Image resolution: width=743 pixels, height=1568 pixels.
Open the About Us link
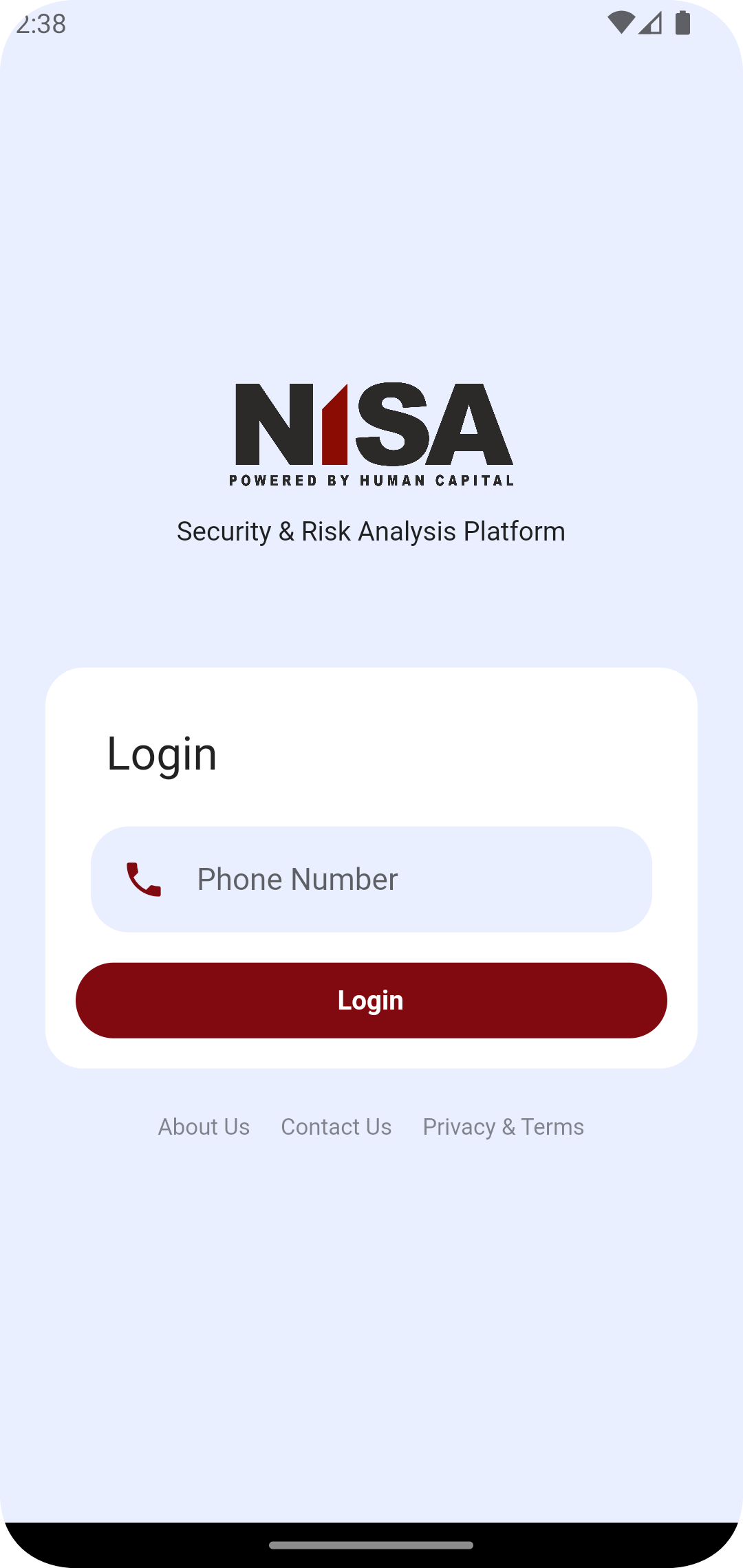click(204, 1126)
